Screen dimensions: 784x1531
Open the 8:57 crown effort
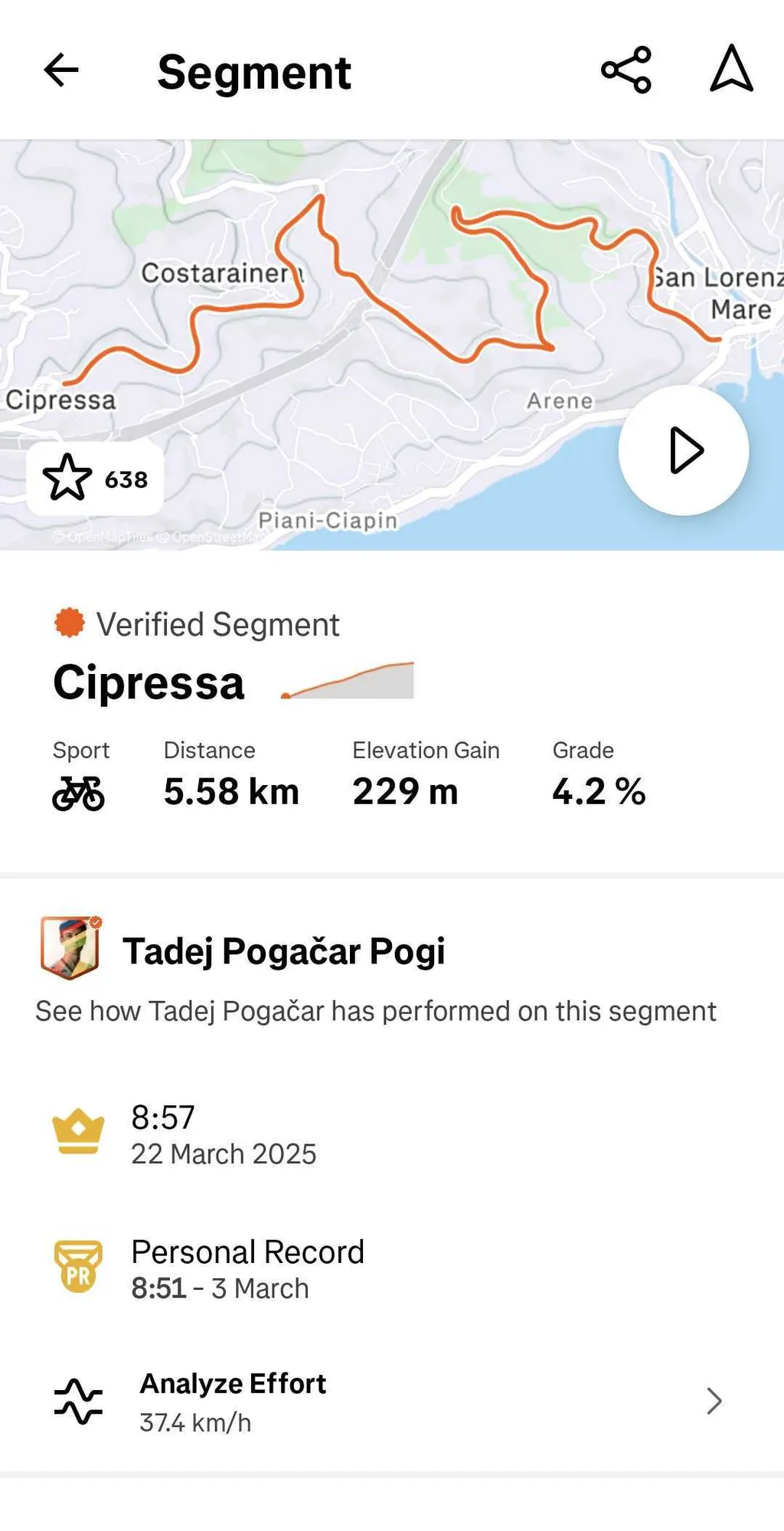(222, 1135)
